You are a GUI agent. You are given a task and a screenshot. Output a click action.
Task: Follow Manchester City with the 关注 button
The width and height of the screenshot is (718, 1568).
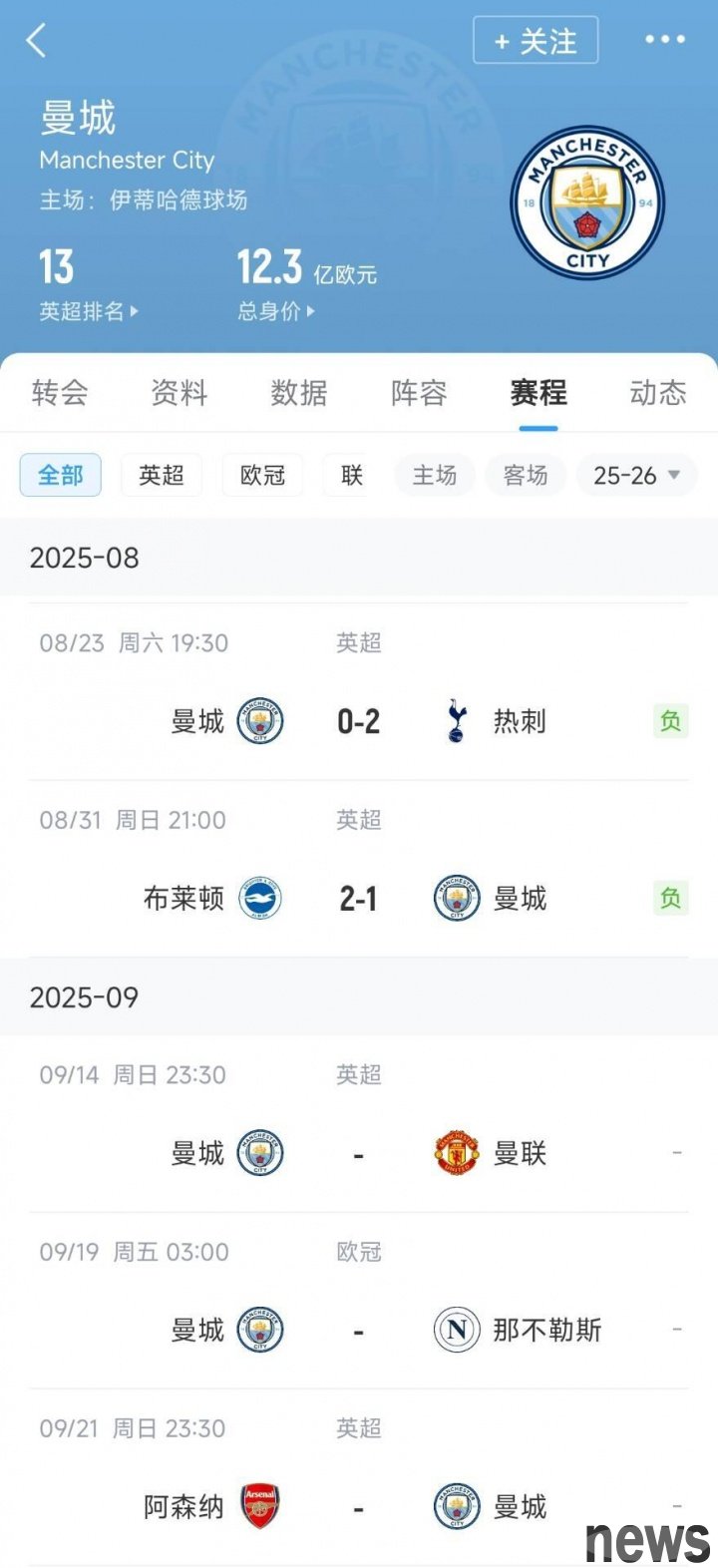click(536, 41)
